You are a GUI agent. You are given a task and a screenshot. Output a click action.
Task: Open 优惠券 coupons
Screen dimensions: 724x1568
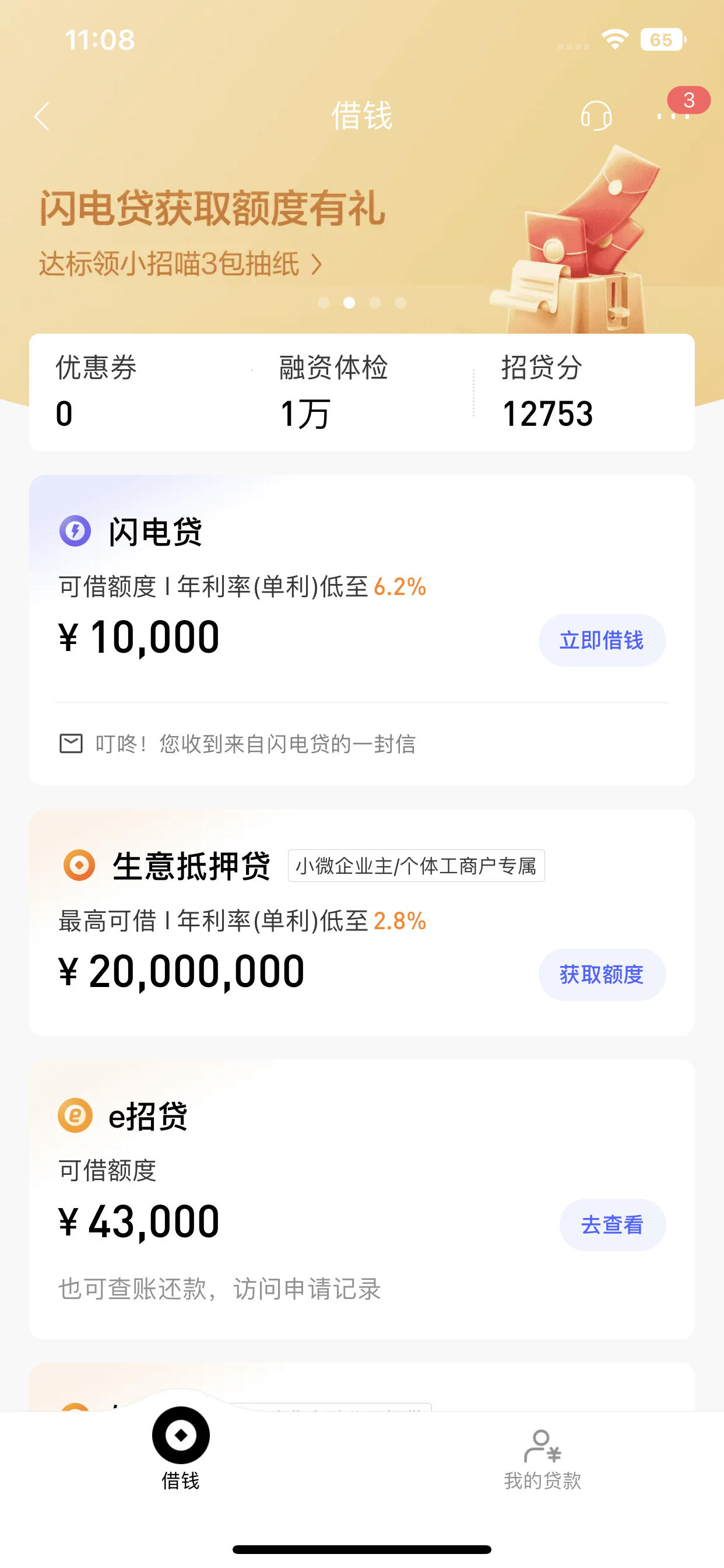click(96, 392)
